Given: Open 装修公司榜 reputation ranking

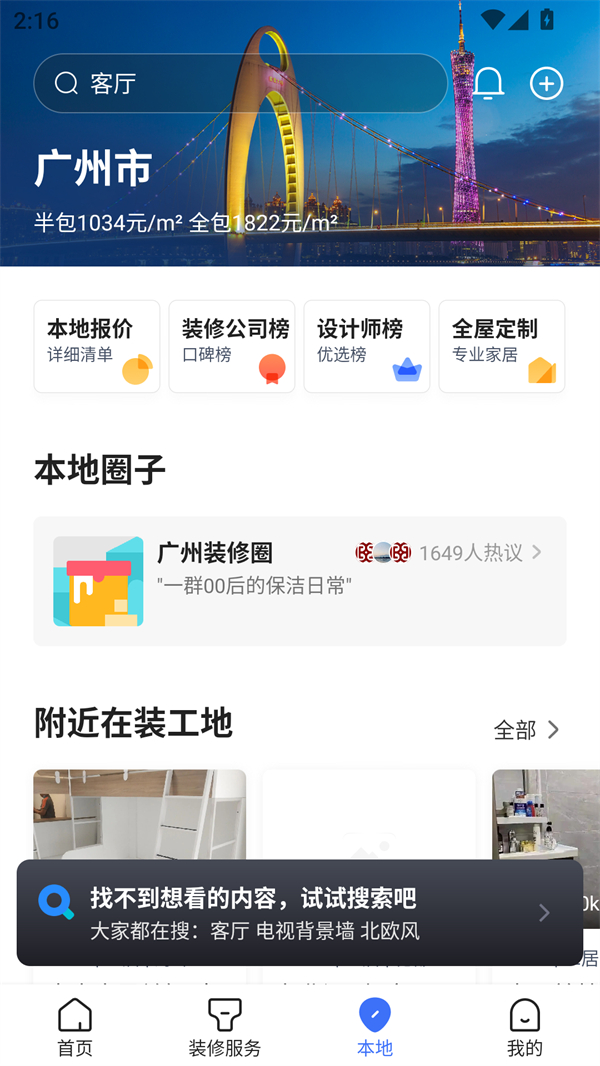Looking at the screenshot, I should coord(232,346).
